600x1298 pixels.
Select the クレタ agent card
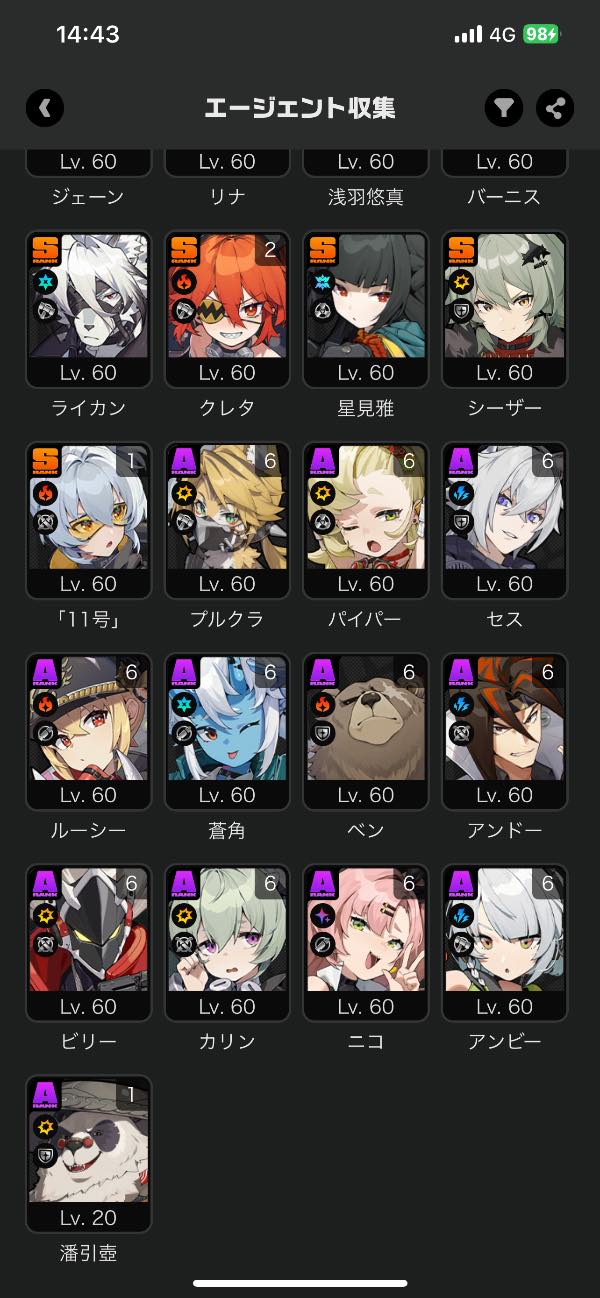coord(227,309)
